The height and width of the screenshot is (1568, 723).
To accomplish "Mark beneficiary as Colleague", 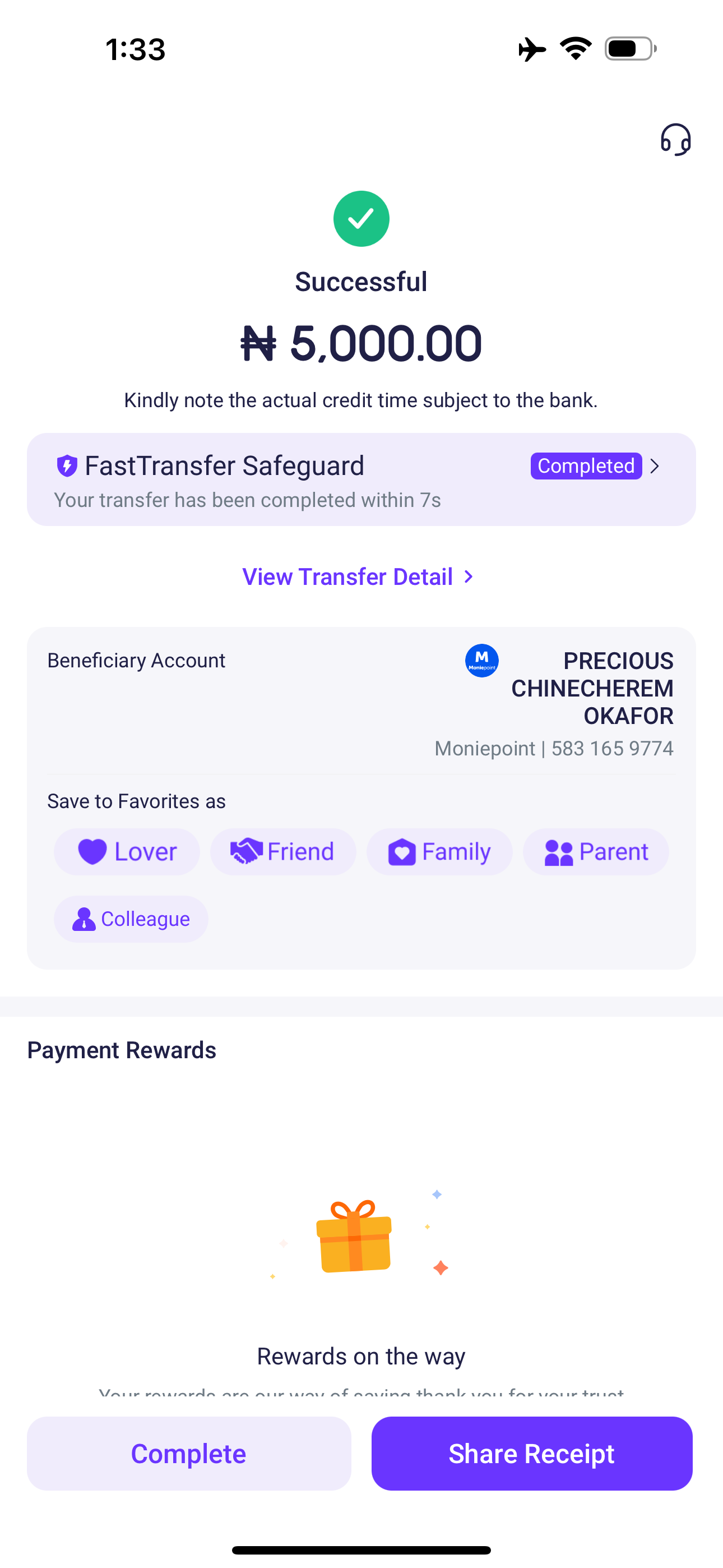I will (x=131, y=919).
